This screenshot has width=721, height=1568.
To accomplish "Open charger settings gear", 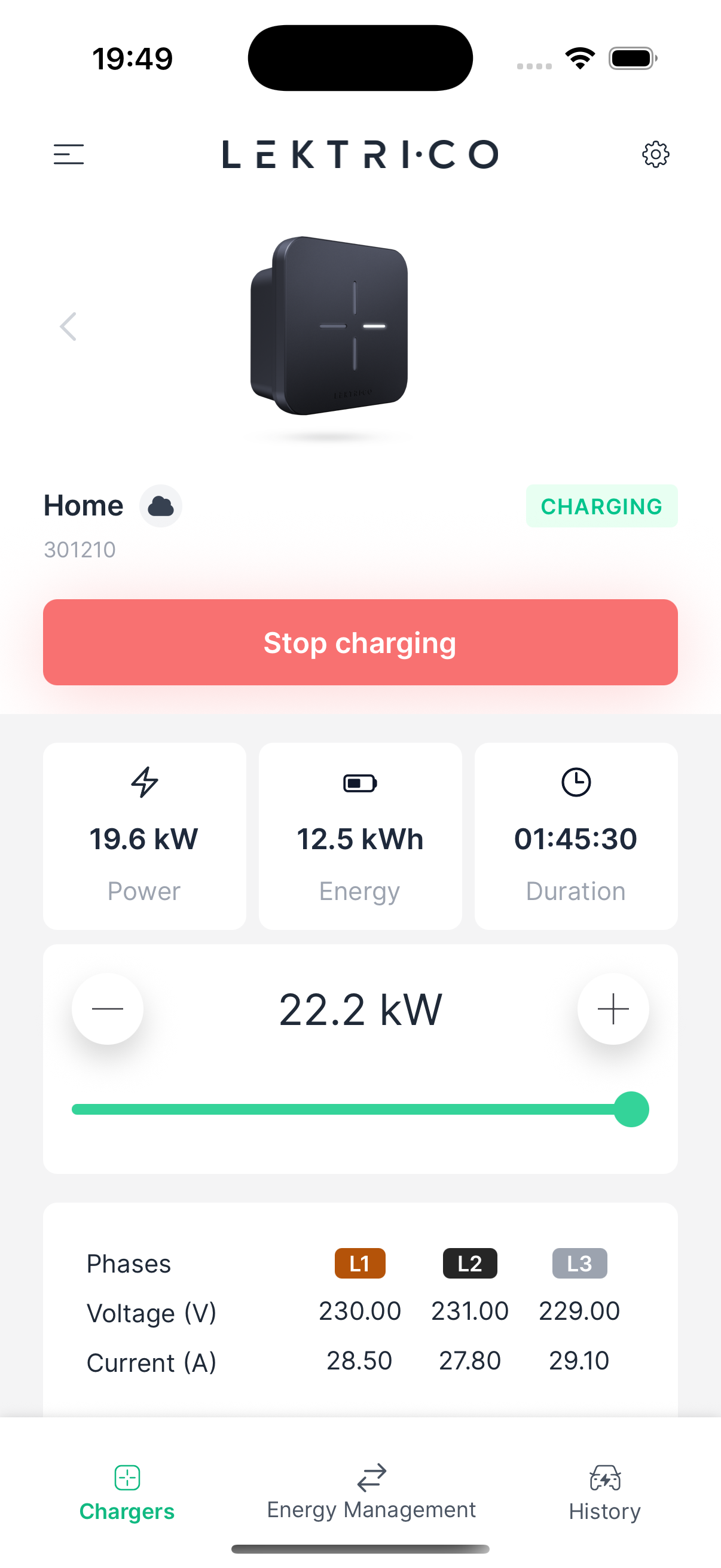I will (655, 155).
